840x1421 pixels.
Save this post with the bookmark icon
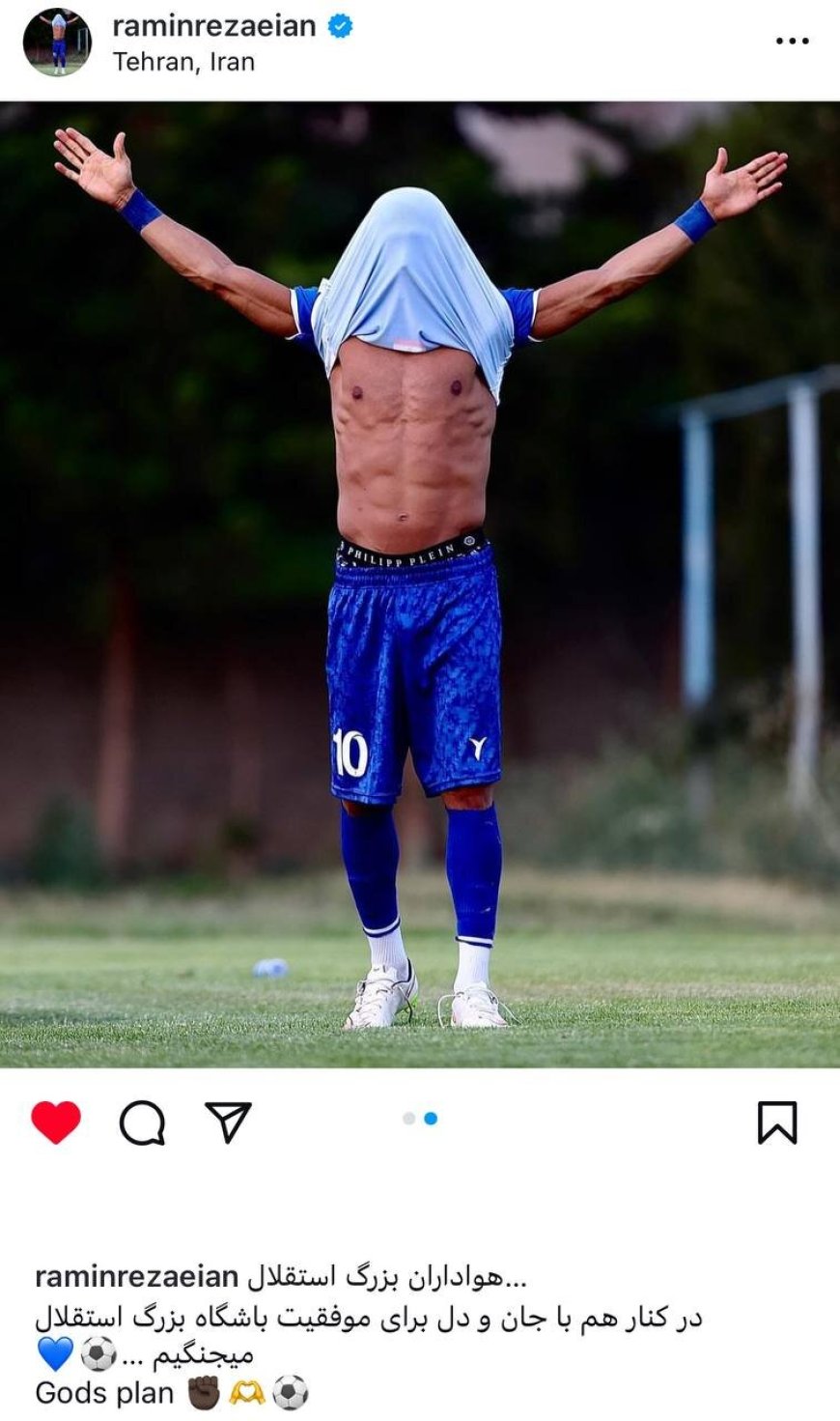click(x=776, y=1123)
